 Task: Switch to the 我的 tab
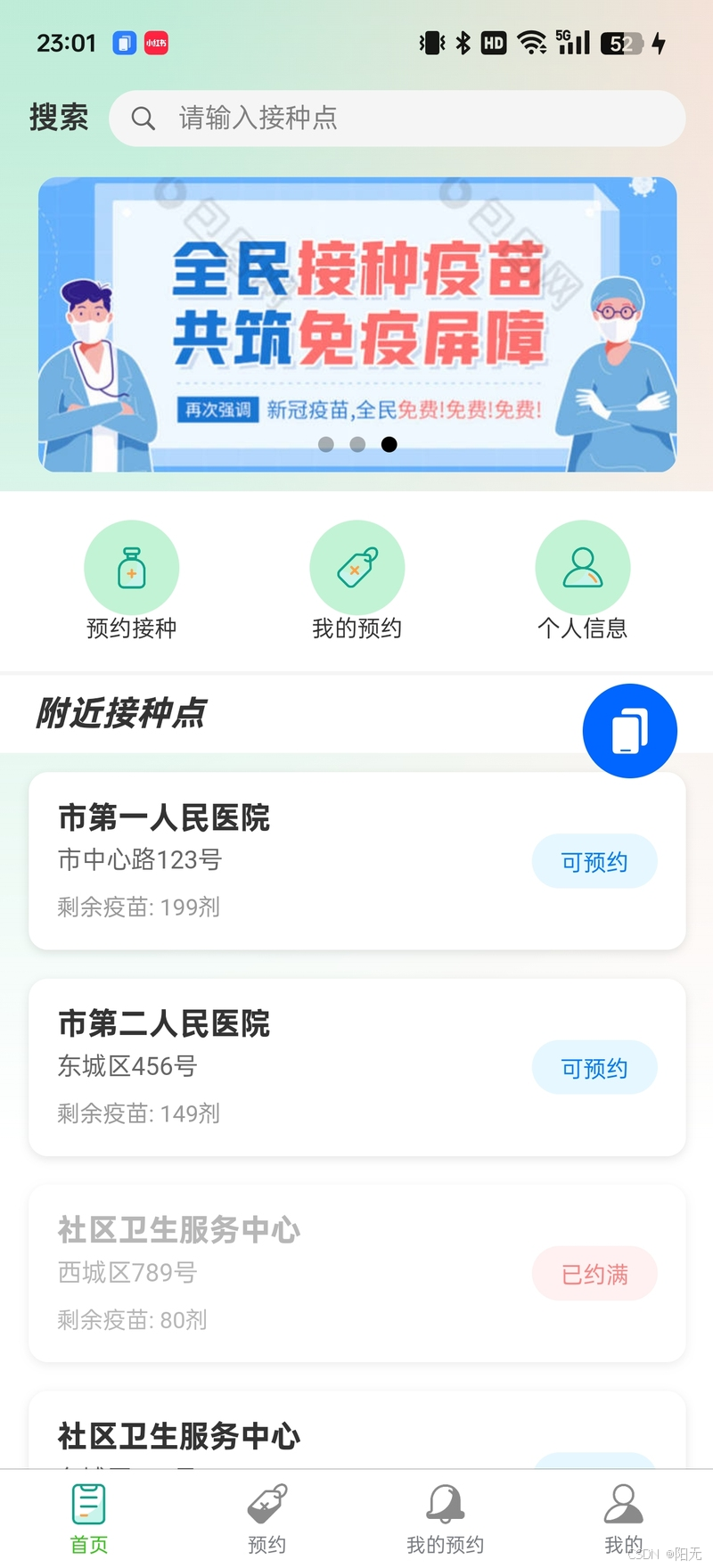[623, 1519]
